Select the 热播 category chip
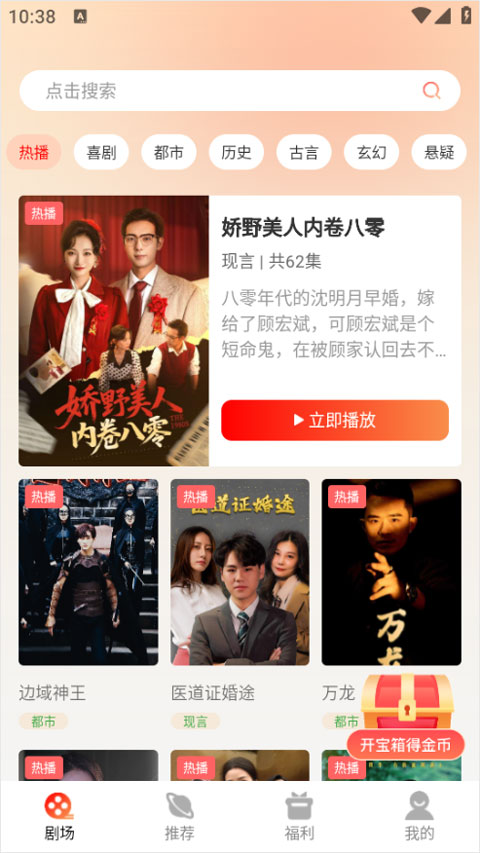This screenshot has width=480, height=853. point(34,152)
